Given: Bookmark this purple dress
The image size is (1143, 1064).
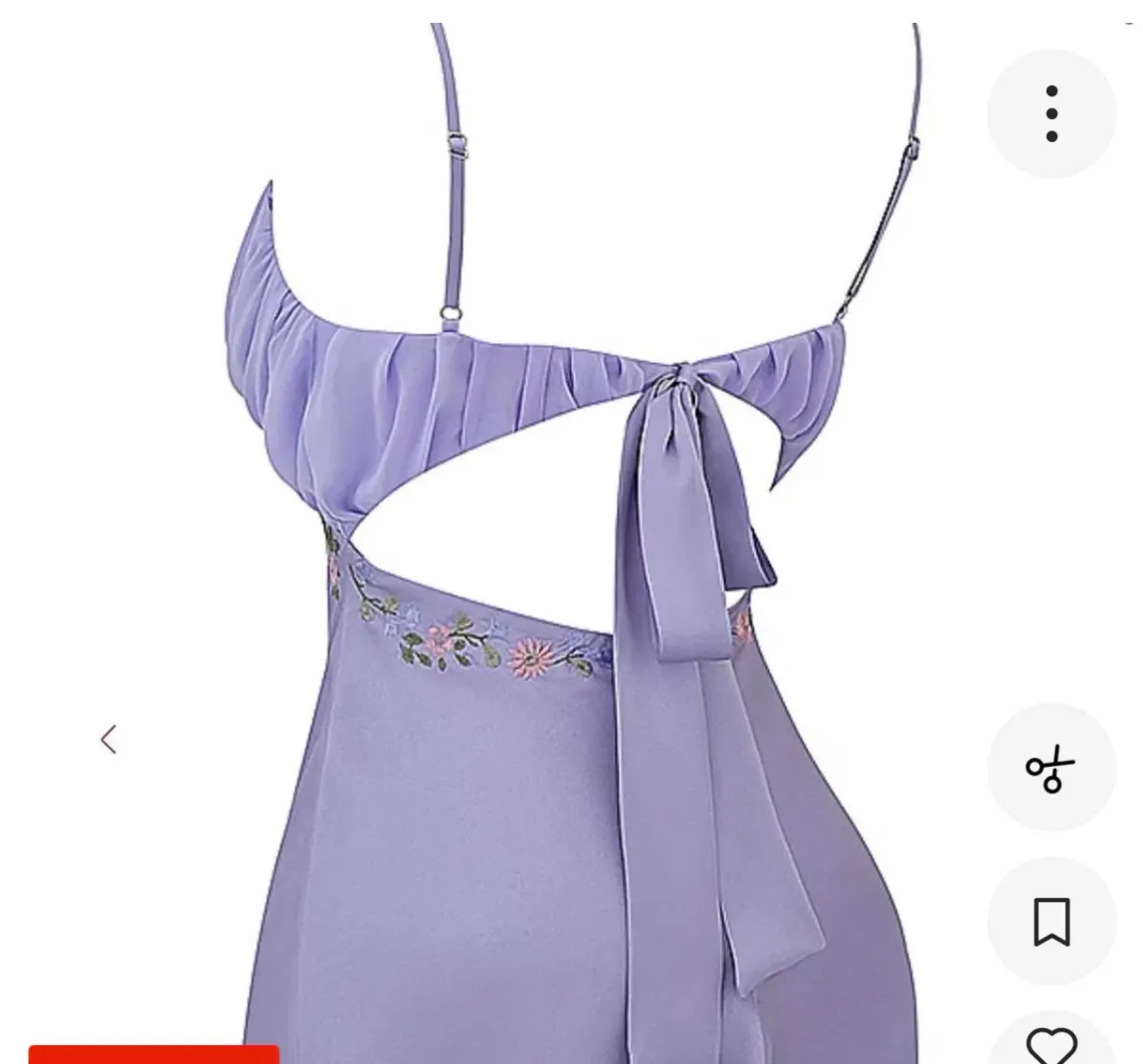Looking at the screenshot, I should point(1051,920).
